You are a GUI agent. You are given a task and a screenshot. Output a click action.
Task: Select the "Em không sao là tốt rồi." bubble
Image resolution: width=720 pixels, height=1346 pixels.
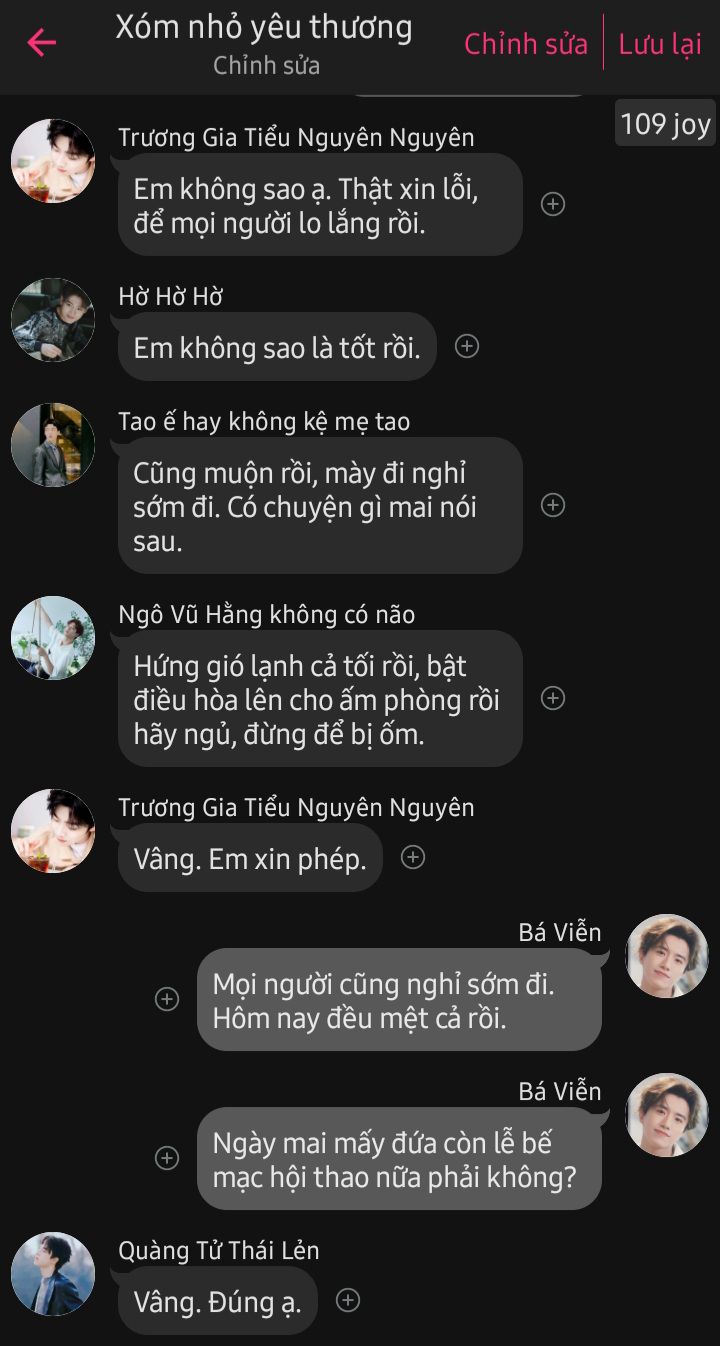coord(277,347)
